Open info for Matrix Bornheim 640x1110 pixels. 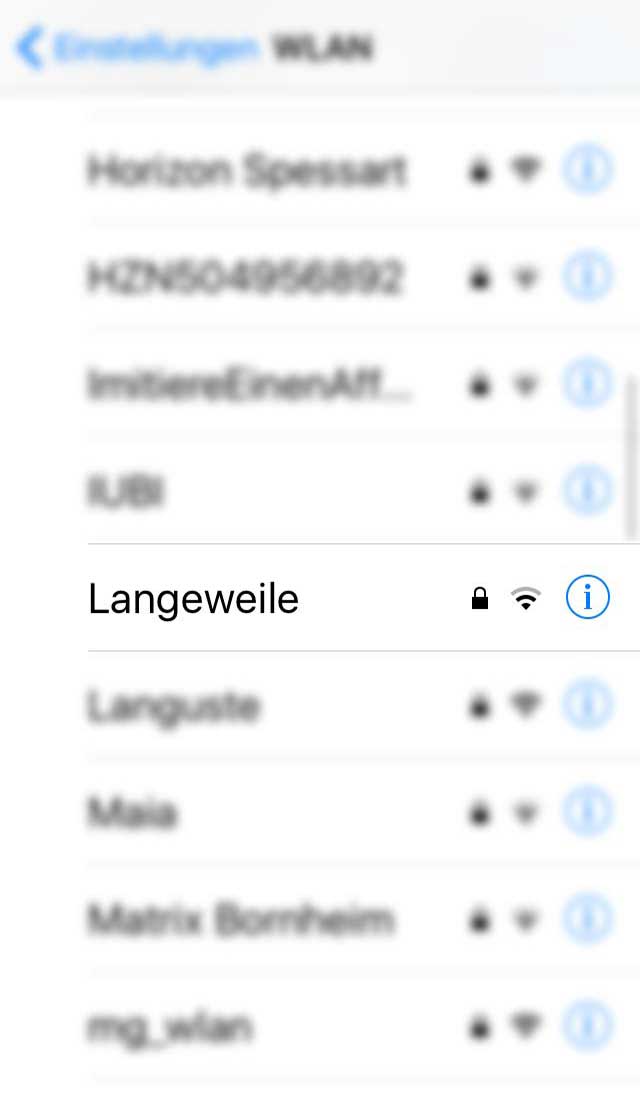point(587,920)
